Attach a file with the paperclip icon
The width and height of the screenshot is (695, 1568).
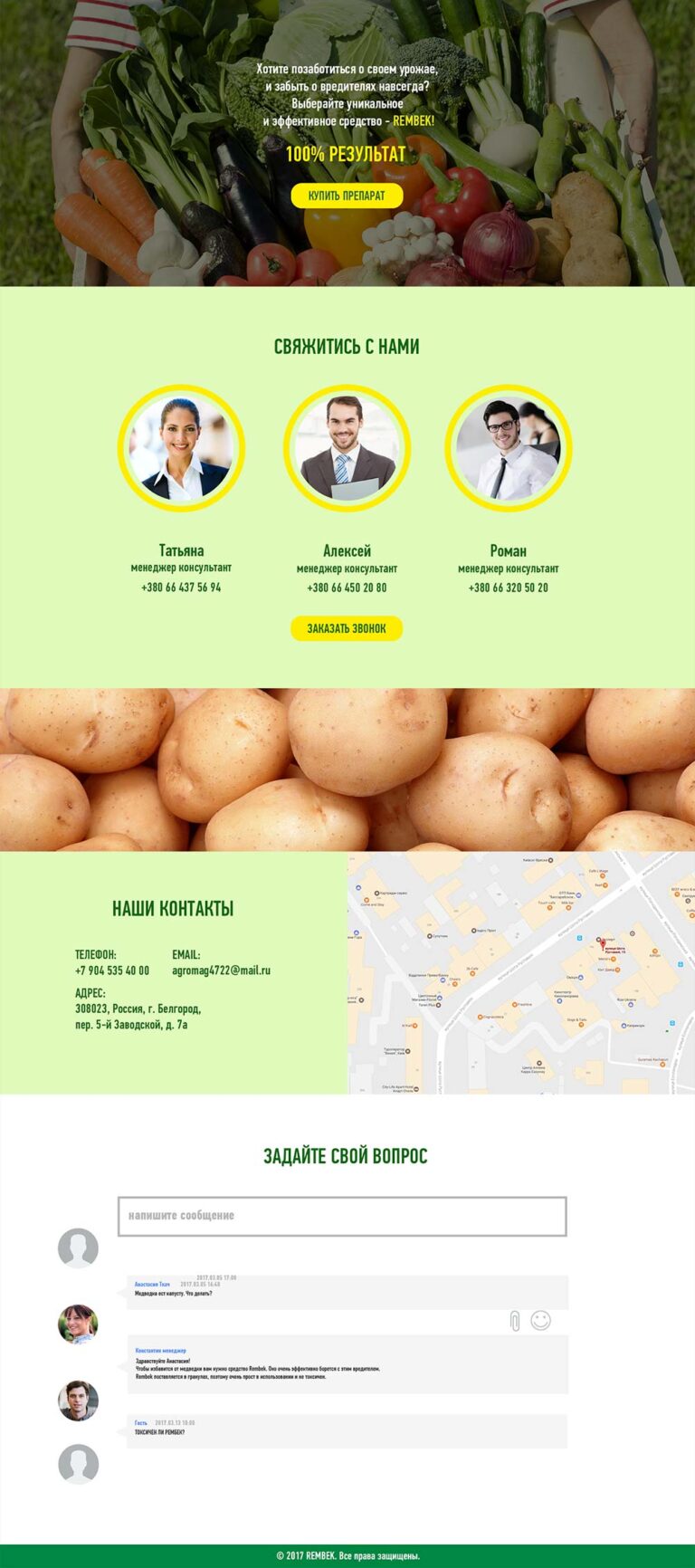pyautogui.click(x=515, y=1321)
